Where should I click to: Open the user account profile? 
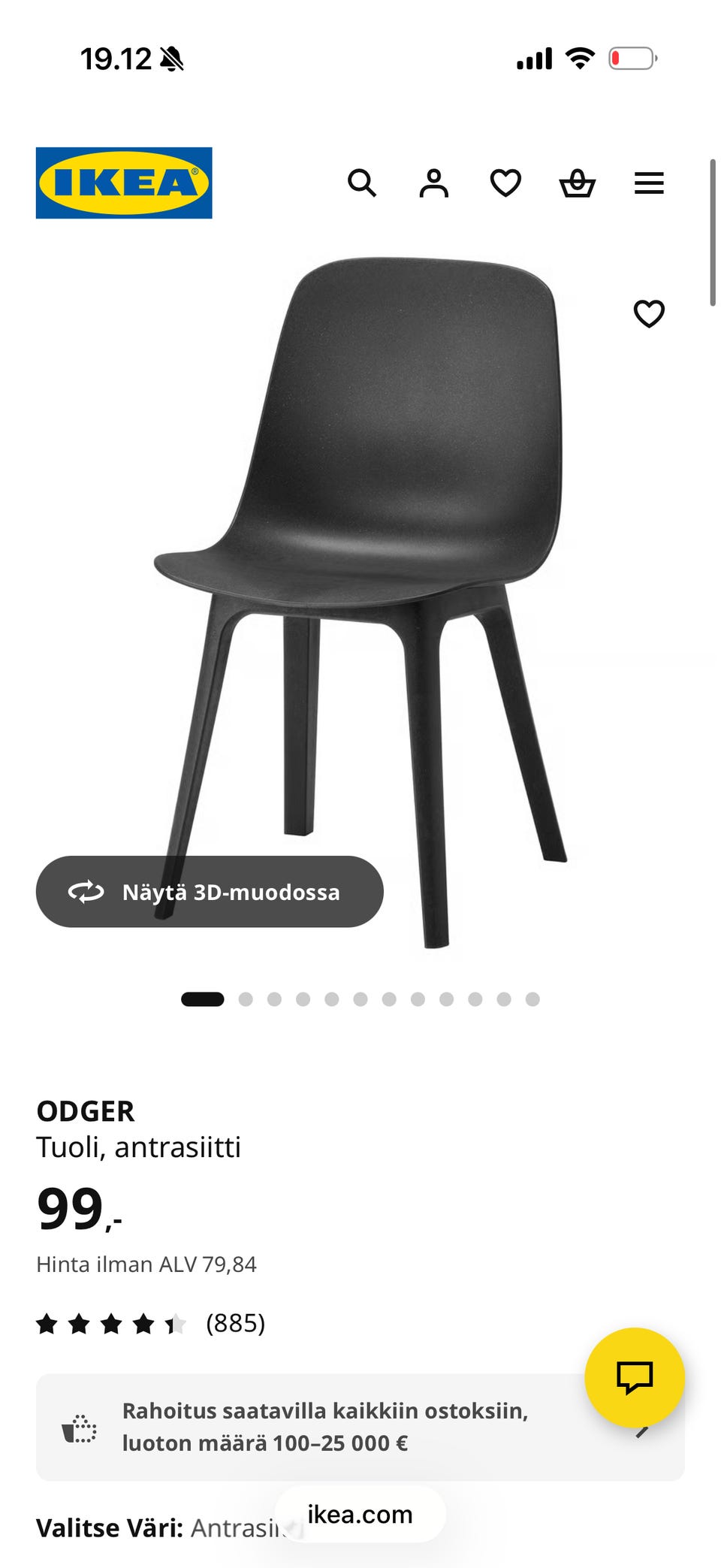pyautogui.click(x=434, y=183)
